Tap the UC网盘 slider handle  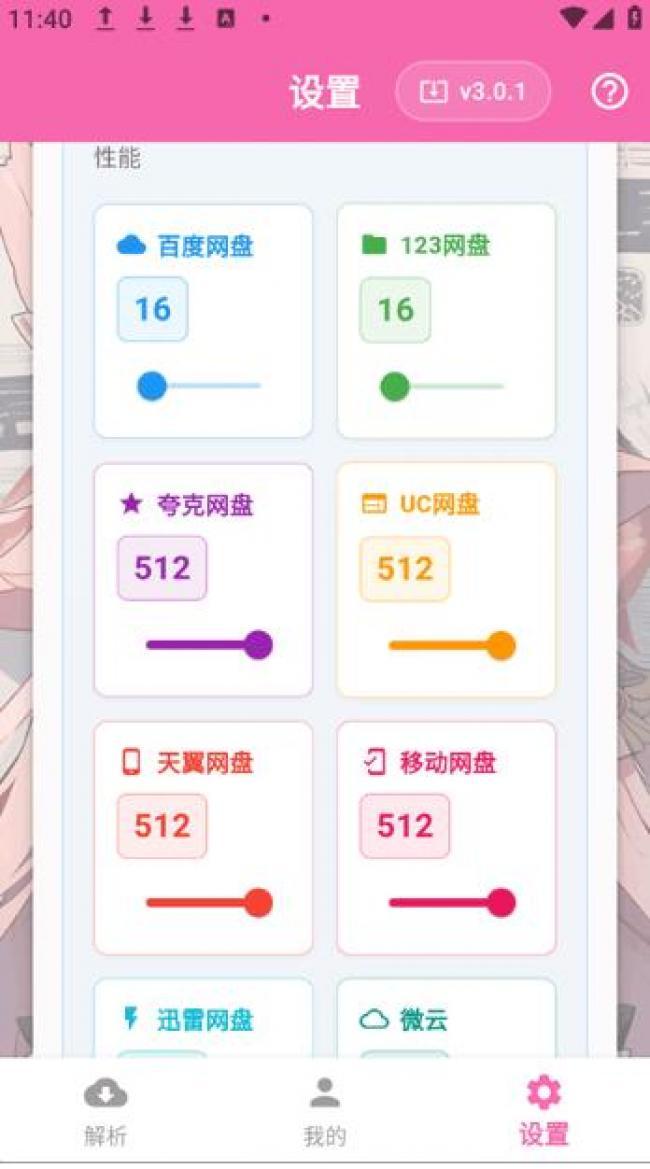point(501,645)
